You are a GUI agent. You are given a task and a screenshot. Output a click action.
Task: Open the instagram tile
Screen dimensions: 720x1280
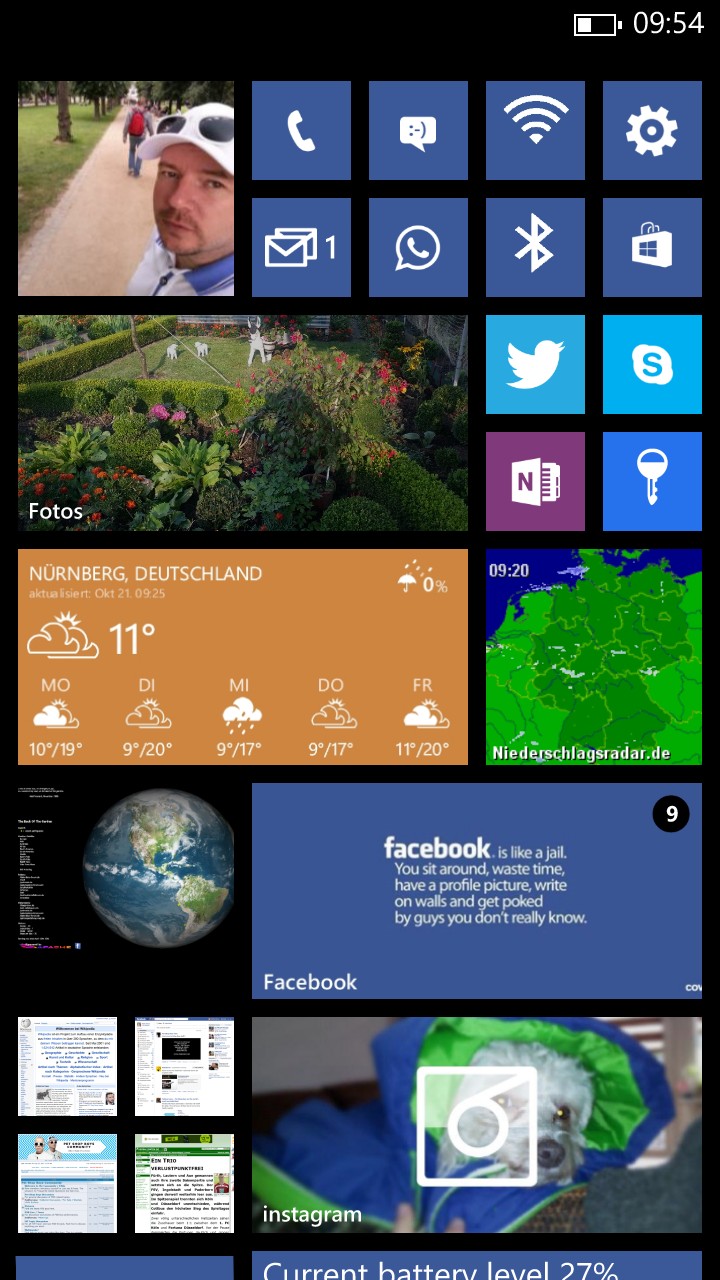477,1125
